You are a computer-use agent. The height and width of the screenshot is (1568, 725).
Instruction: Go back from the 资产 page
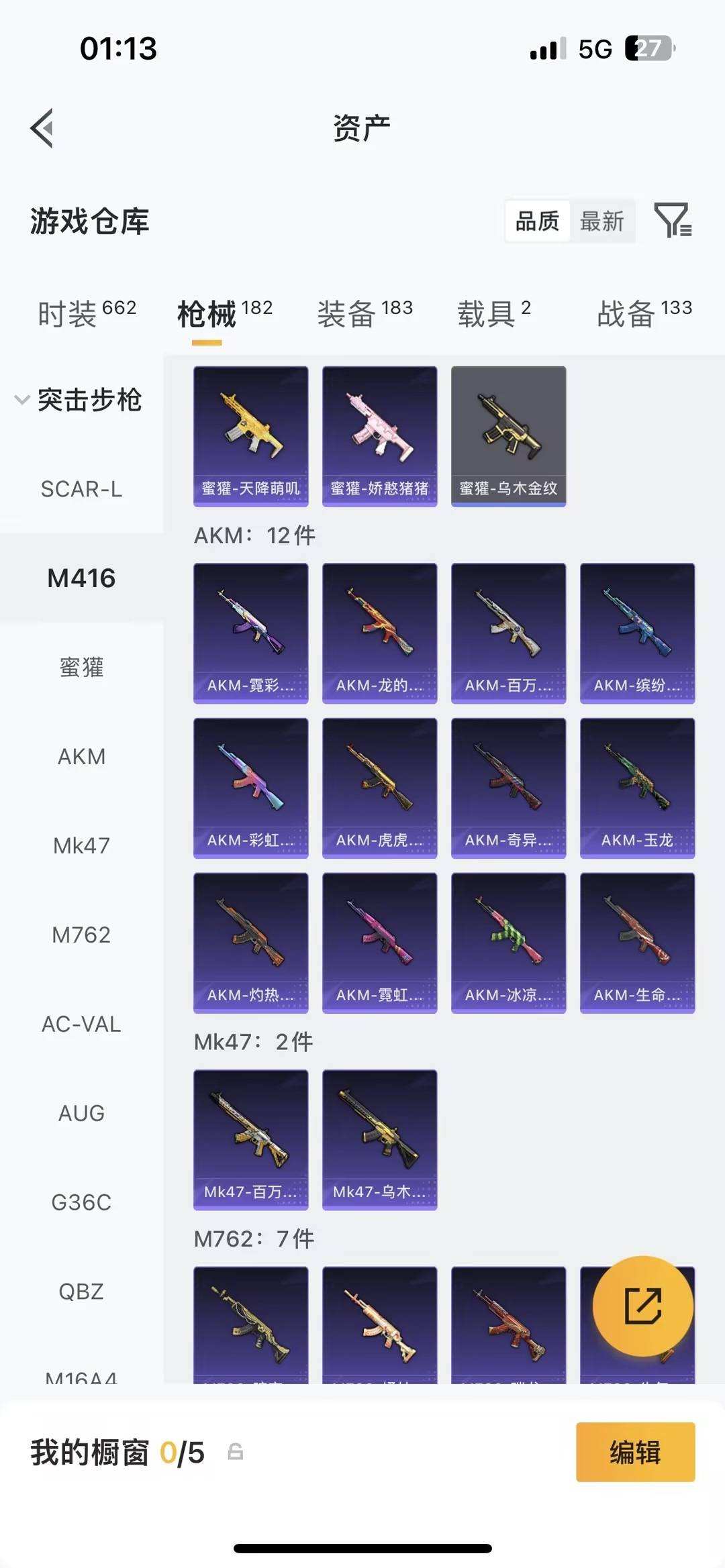click(x=42, y=128)
